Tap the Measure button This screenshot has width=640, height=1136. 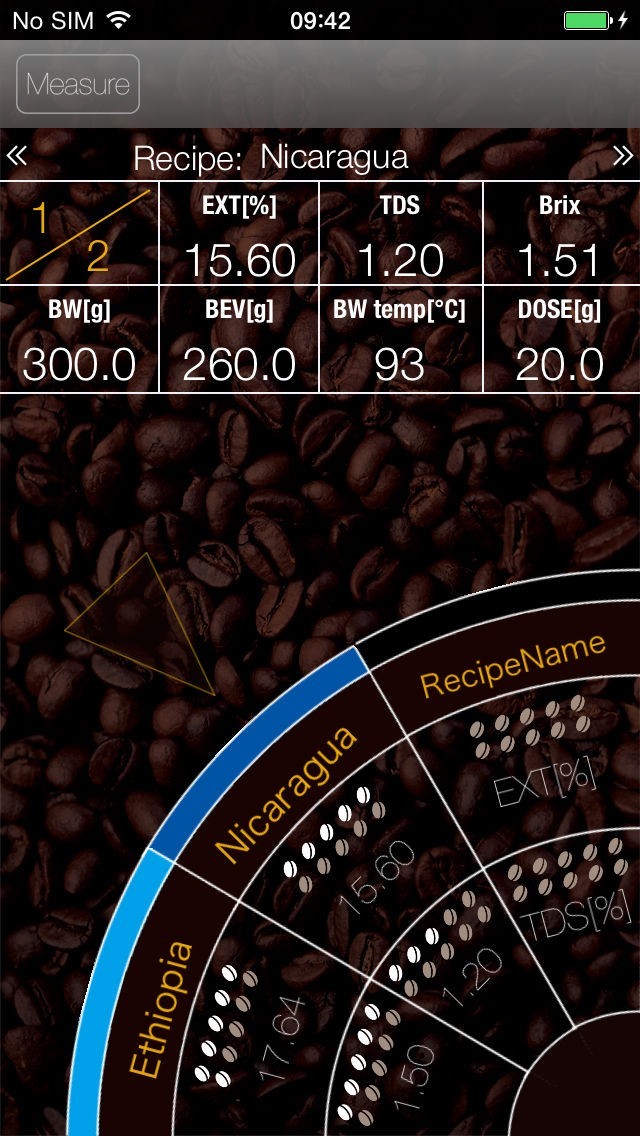pyautogui.click(x=78, y=84)
